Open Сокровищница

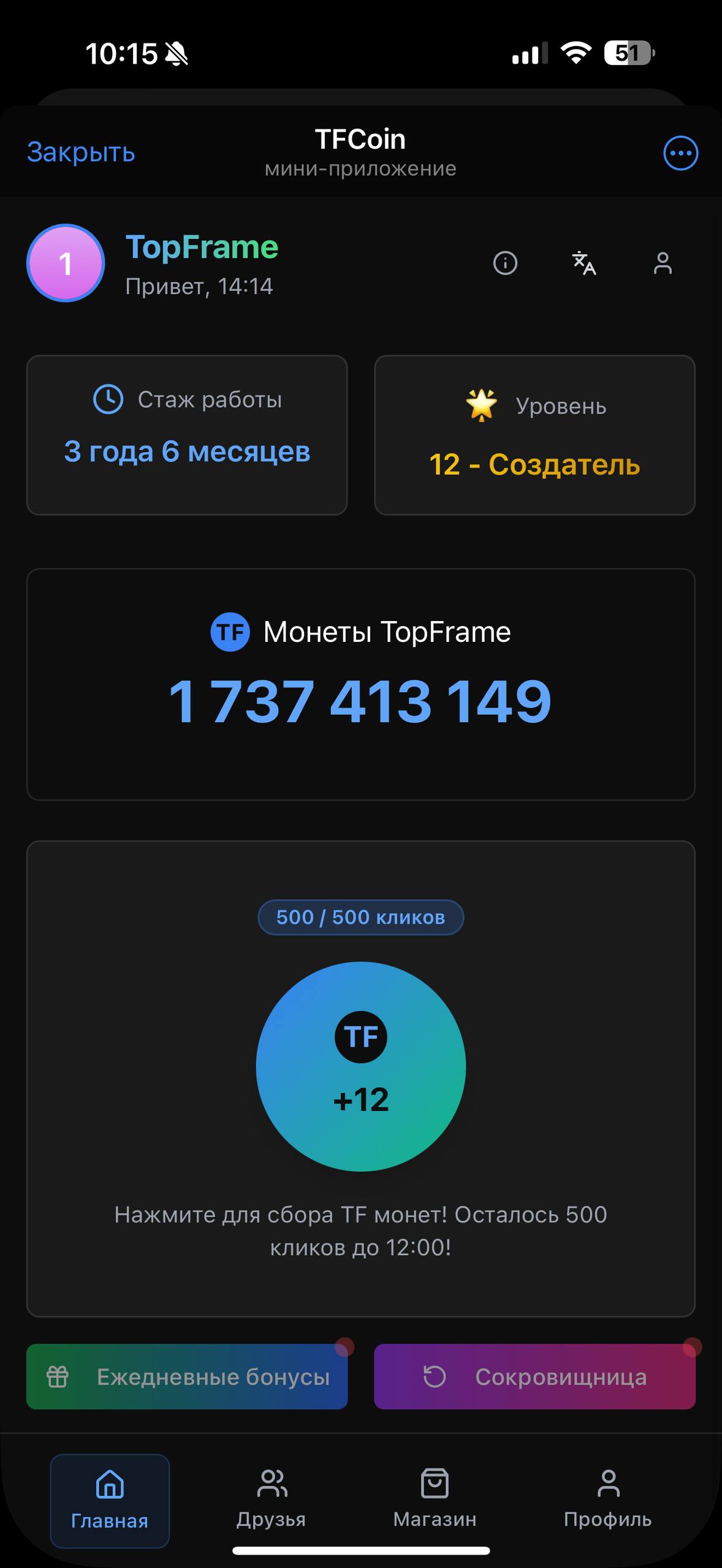(x=534, y=1376)
